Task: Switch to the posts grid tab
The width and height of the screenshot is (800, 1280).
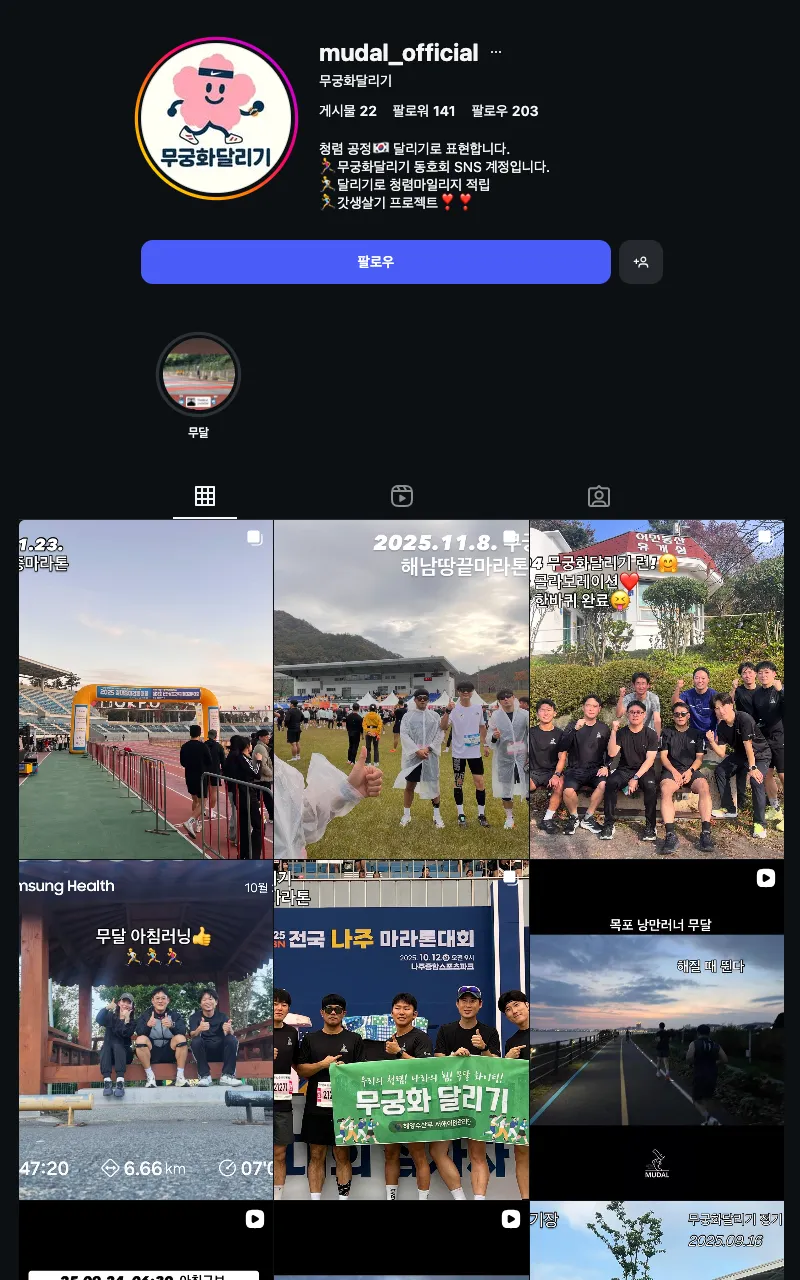Action: click(x=205, y=496)
